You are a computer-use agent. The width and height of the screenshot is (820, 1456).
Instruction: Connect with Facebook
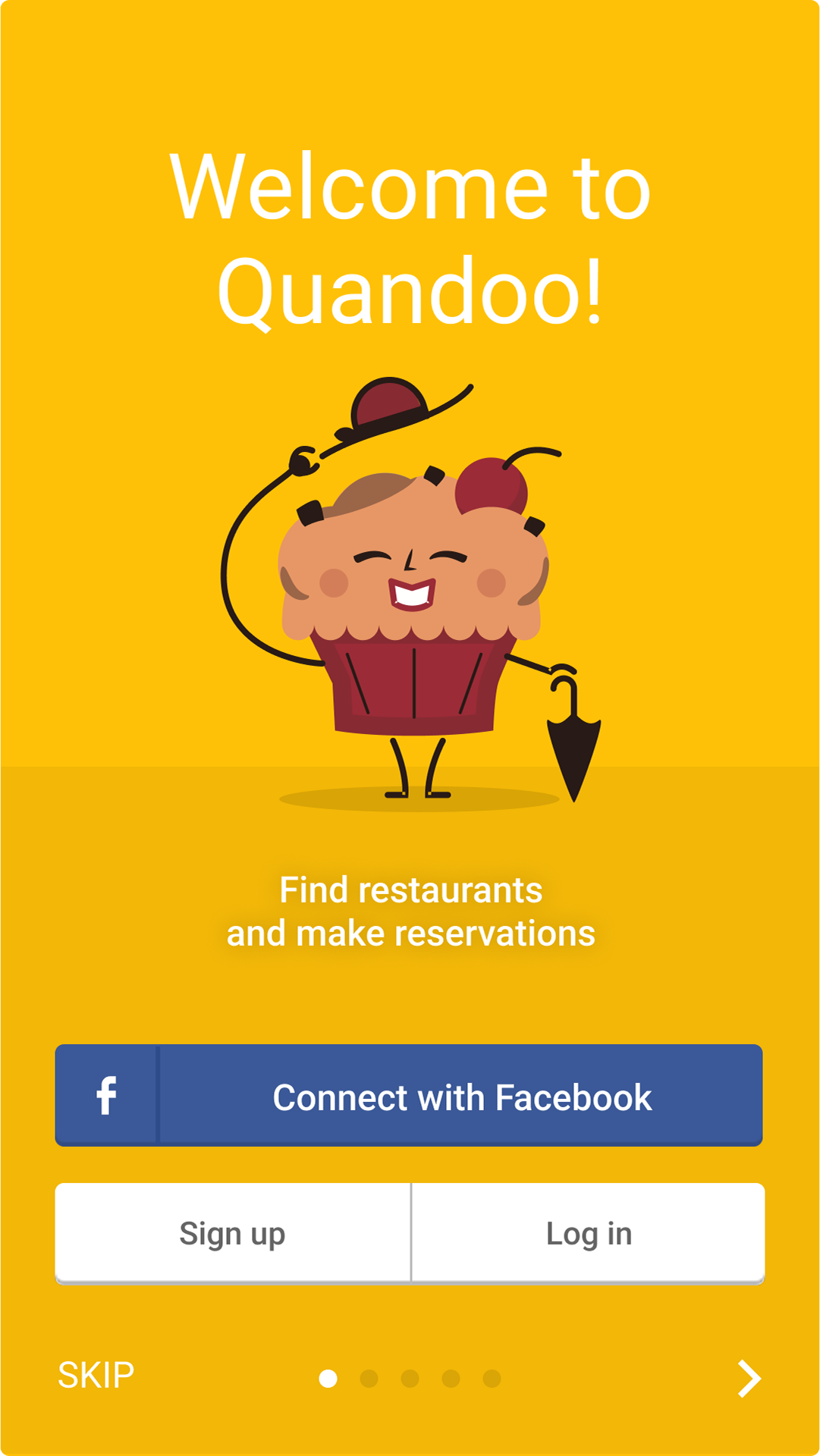pos(409,1096)
